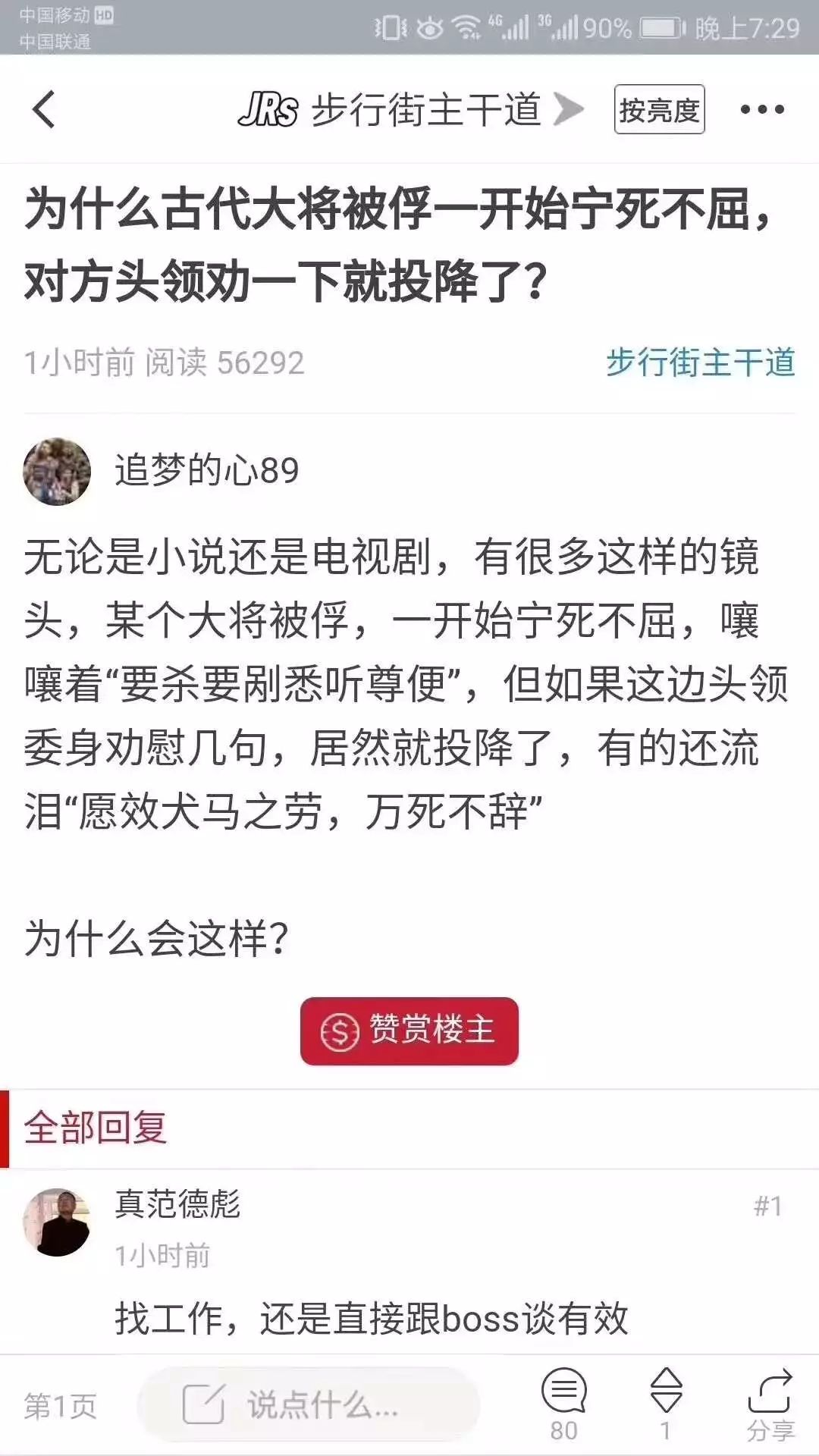Screen dimensions: 819x1456
Task: Tap the 说点什么 comment input field
Action: point(308,1405)
